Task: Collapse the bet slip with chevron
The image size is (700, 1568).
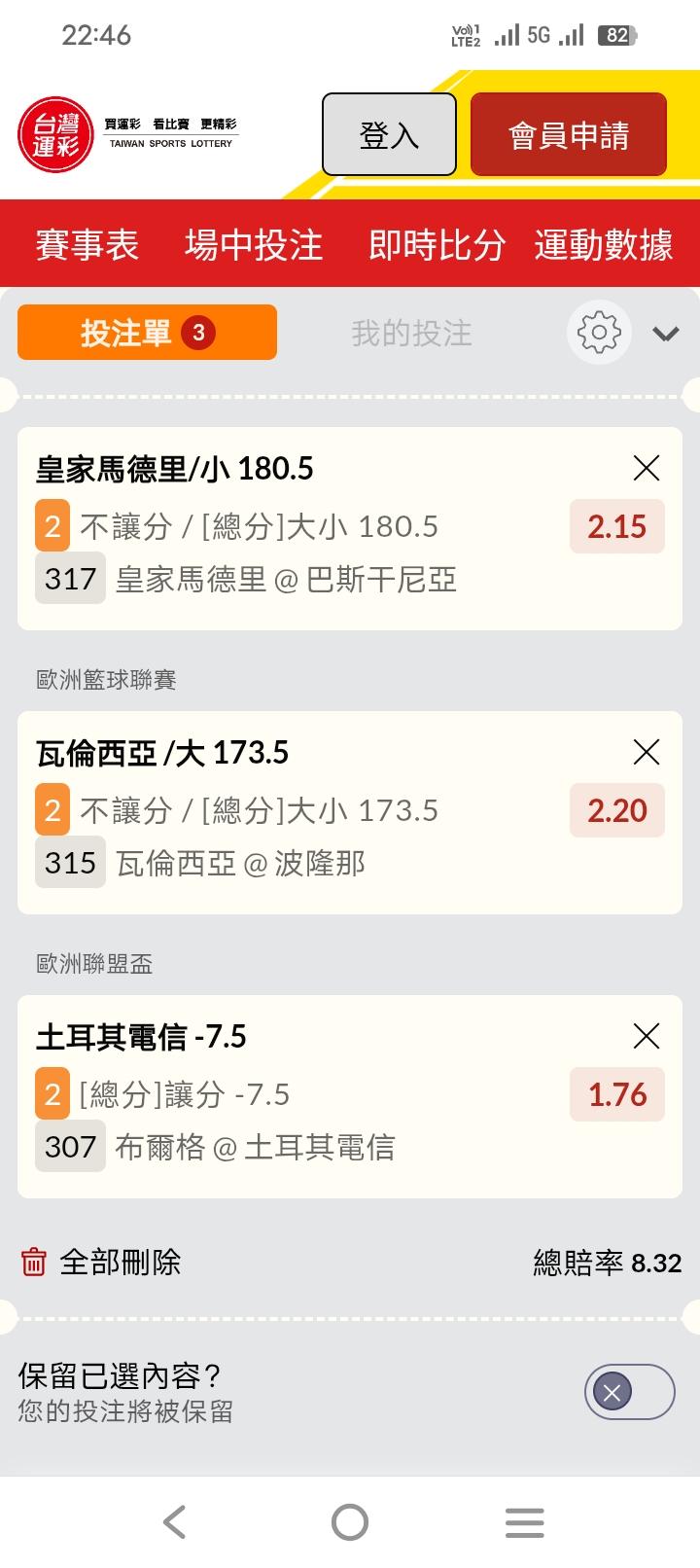Action: point(666,334)
